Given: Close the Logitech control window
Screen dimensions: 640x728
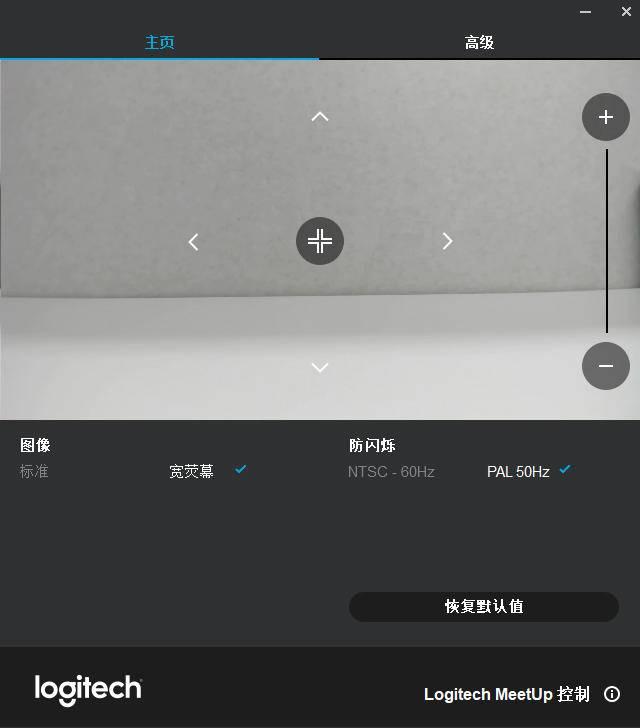Looking at the screenshot, I should (x=626, y=12).
